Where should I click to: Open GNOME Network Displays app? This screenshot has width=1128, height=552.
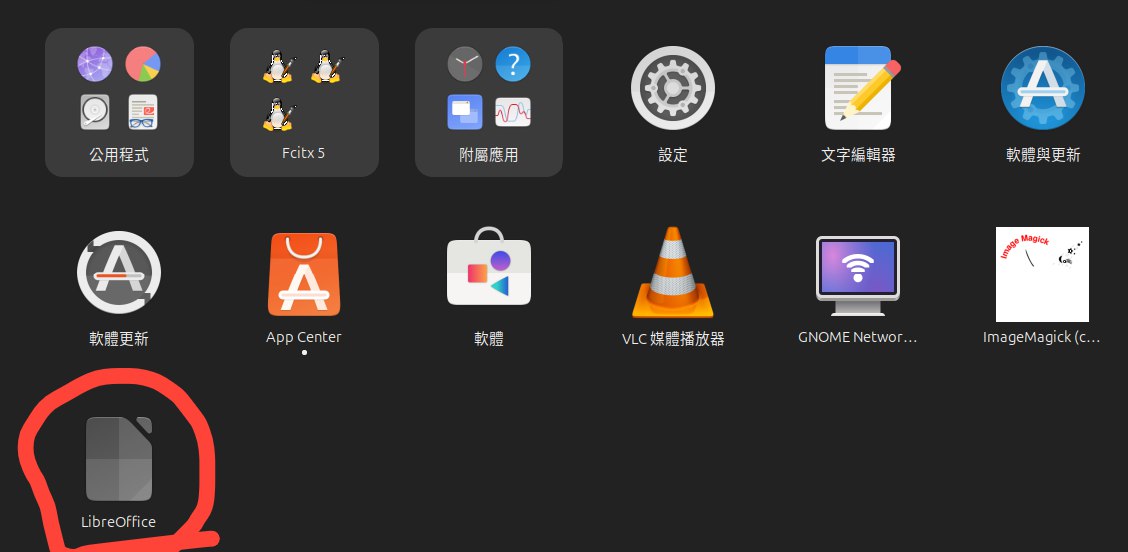coord(858,274)
